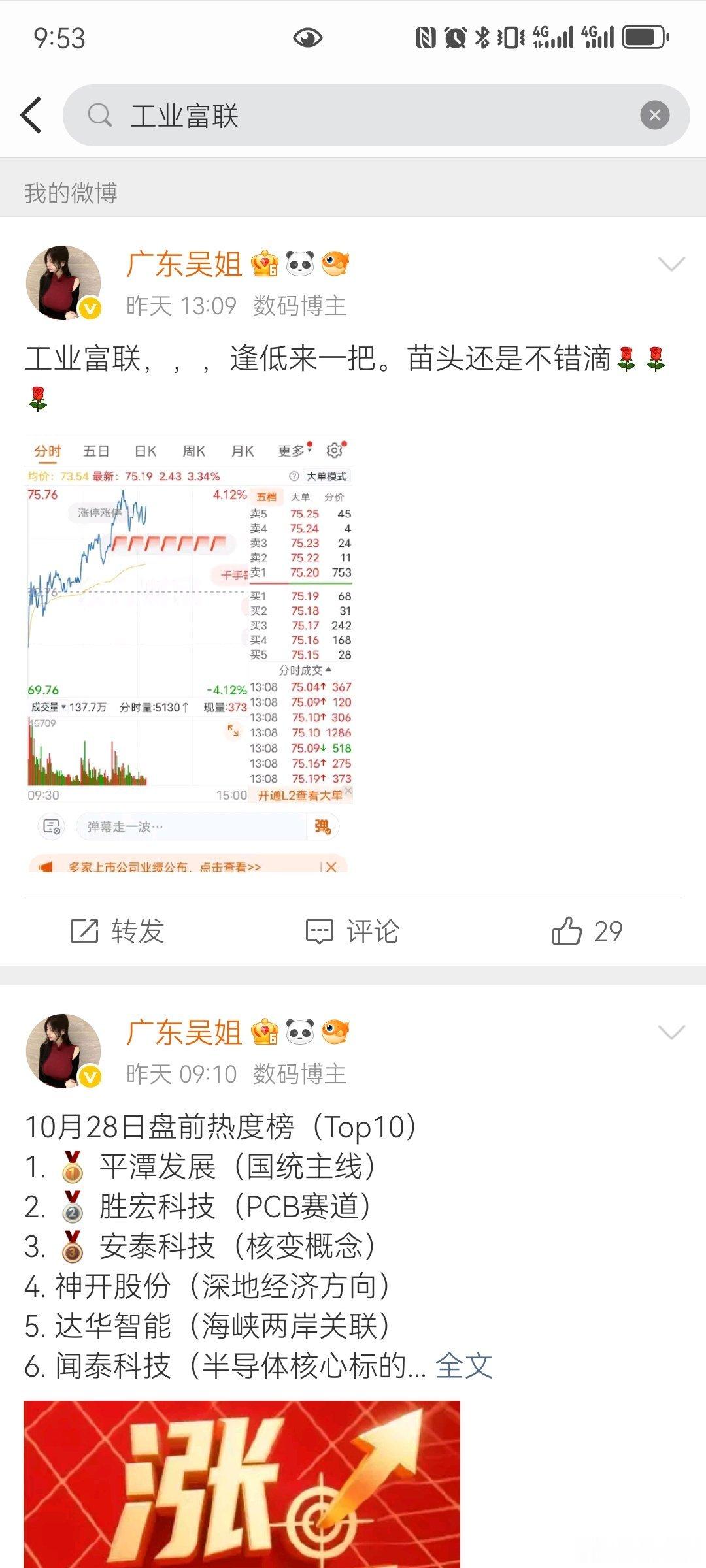Viewport: 706px width, 1568px height.
Task: Open the chart settings gear icon
Action: (x=334, y=451)
